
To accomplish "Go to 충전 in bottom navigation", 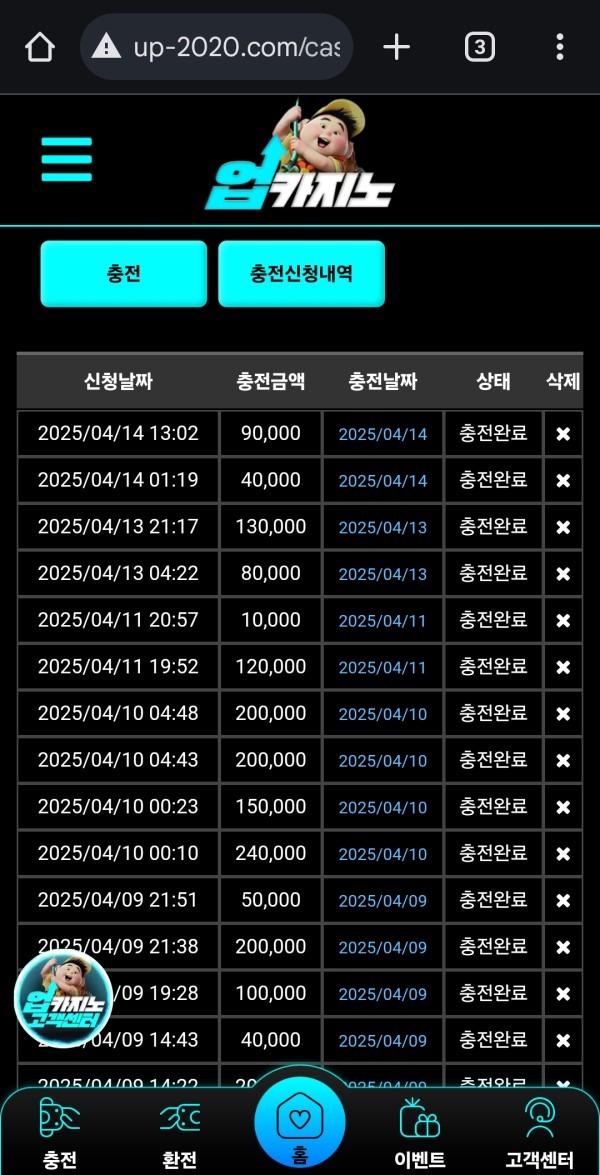I will pos(60,1132).
